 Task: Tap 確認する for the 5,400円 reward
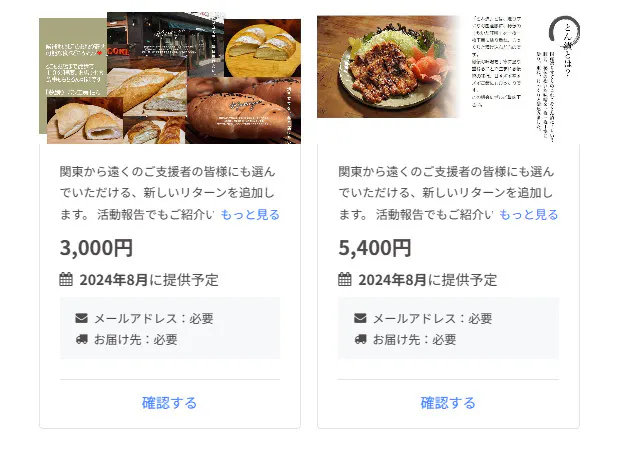(448, 403)
